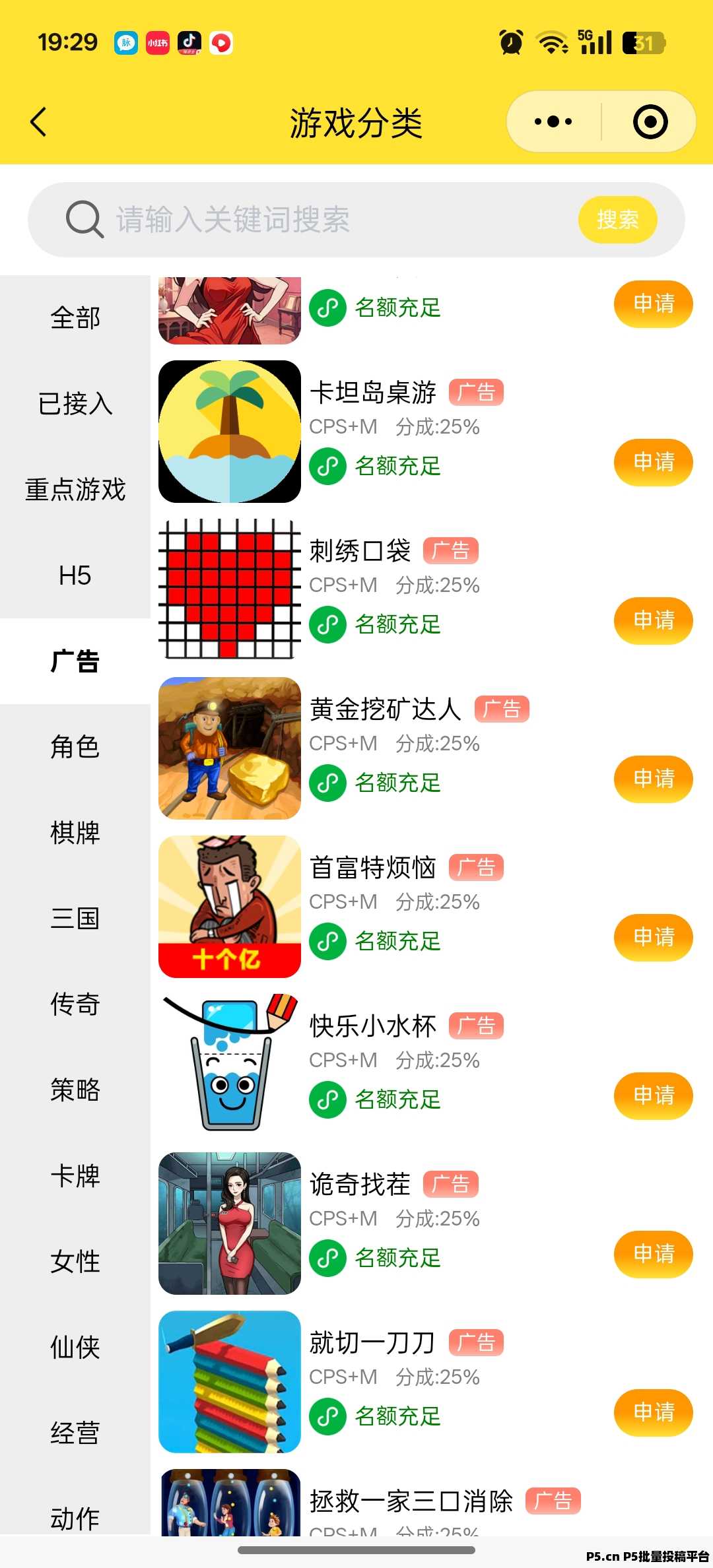Viewport: 713px width, 1568px height.
Task: Open the 重点游戏 category
Action: [75, 490]
